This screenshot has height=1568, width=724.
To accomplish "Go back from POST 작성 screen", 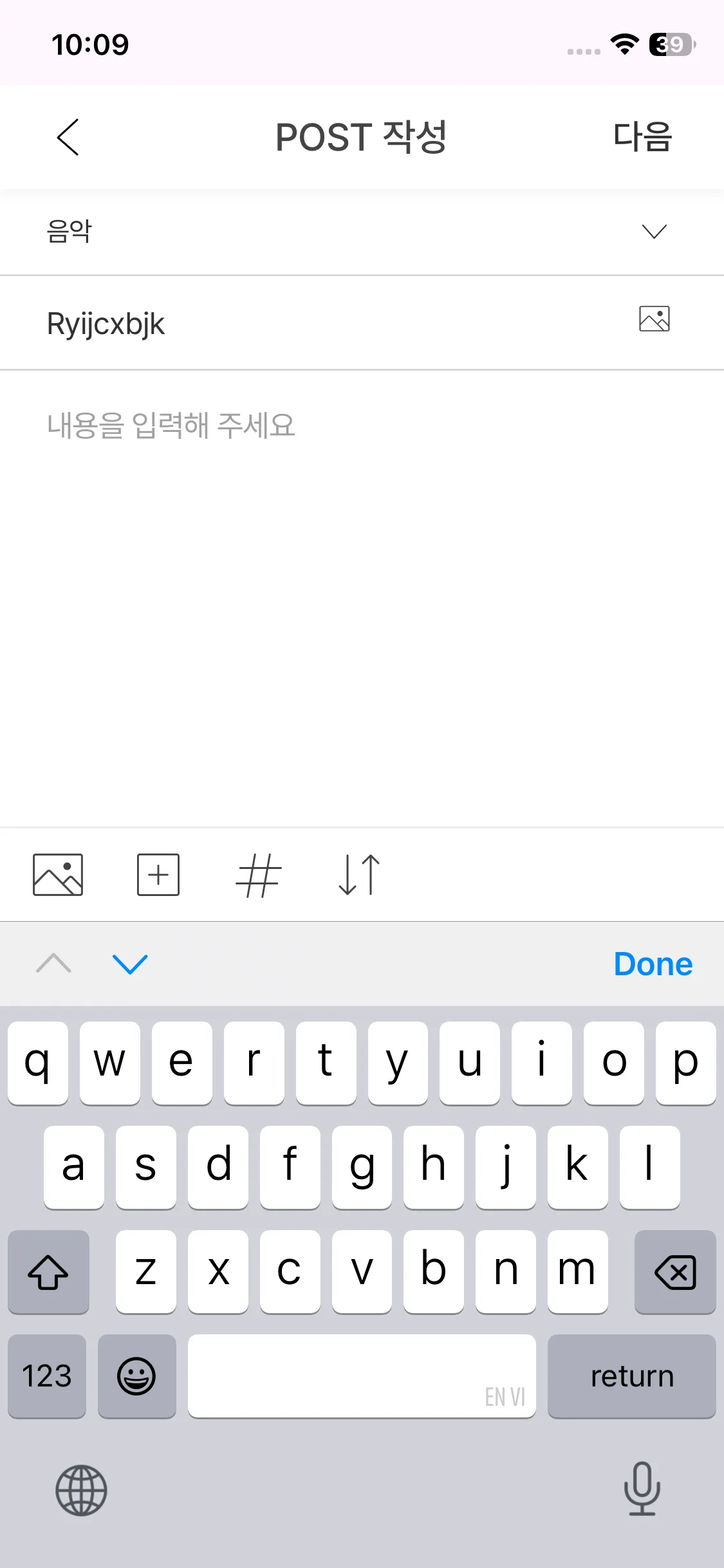I will point(68,137).
